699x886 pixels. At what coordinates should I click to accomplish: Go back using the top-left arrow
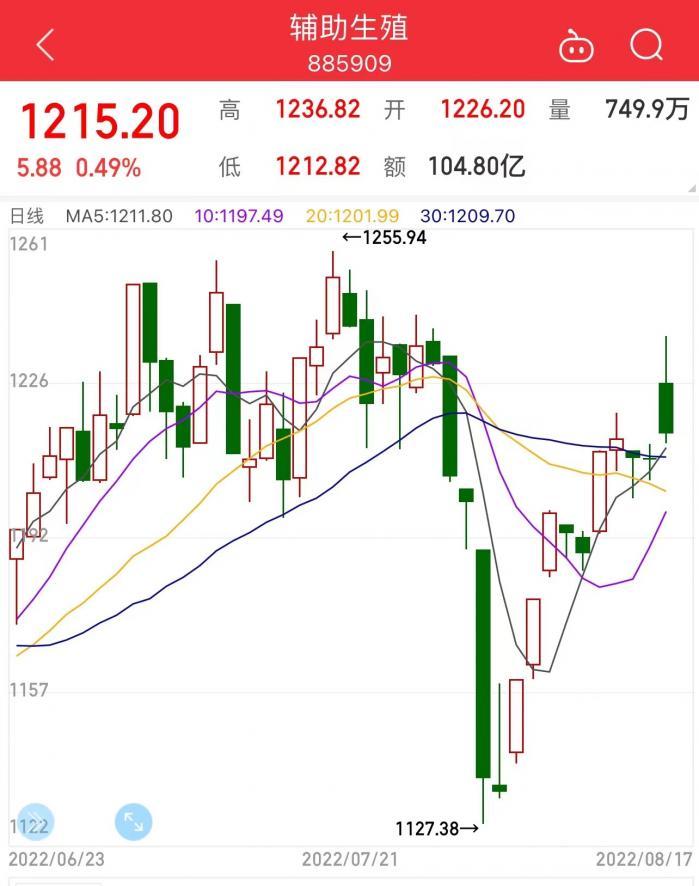point(45,44)
